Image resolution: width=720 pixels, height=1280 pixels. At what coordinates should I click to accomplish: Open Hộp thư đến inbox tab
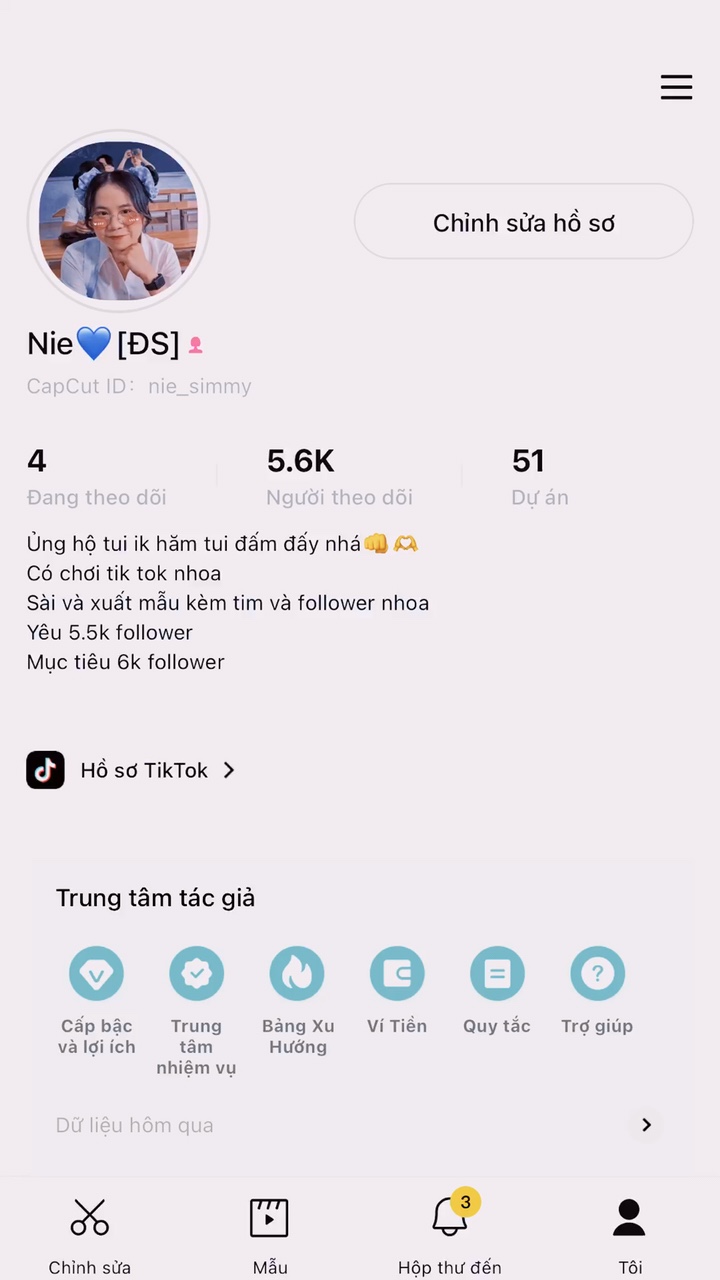point(450,1235)
